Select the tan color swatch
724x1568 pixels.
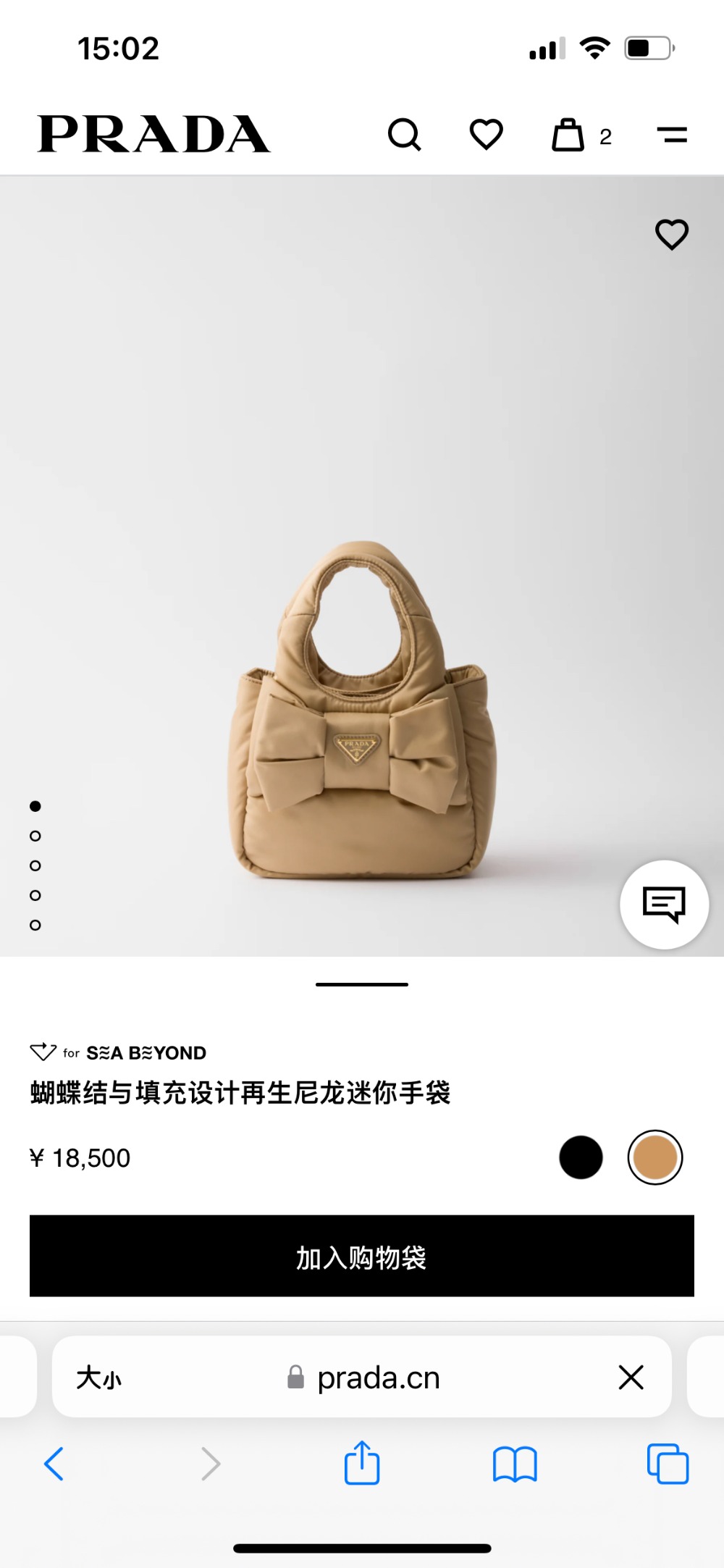(x=654, y=1157)
